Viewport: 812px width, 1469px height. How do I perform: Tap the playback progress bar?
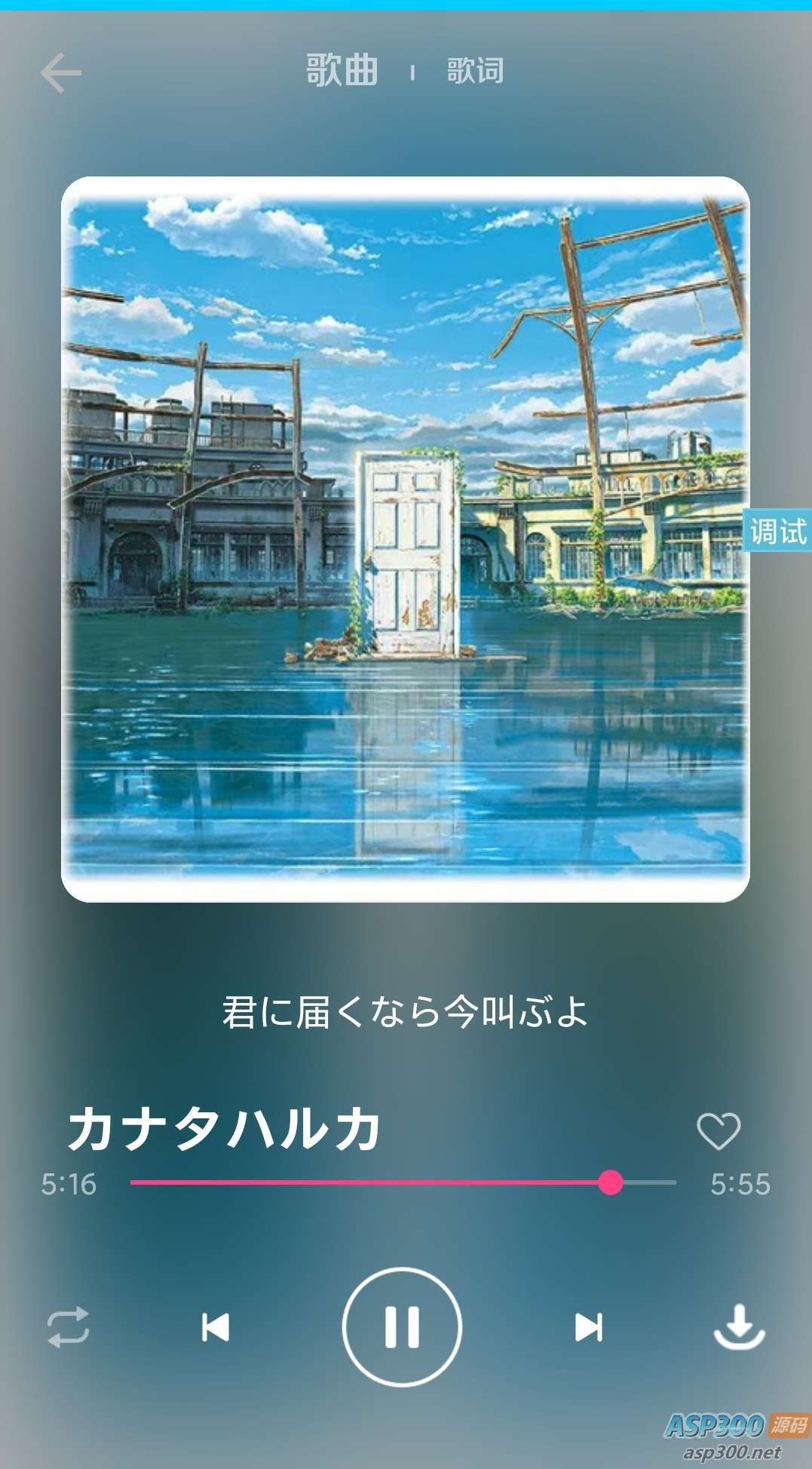[x=403, y=1182]
